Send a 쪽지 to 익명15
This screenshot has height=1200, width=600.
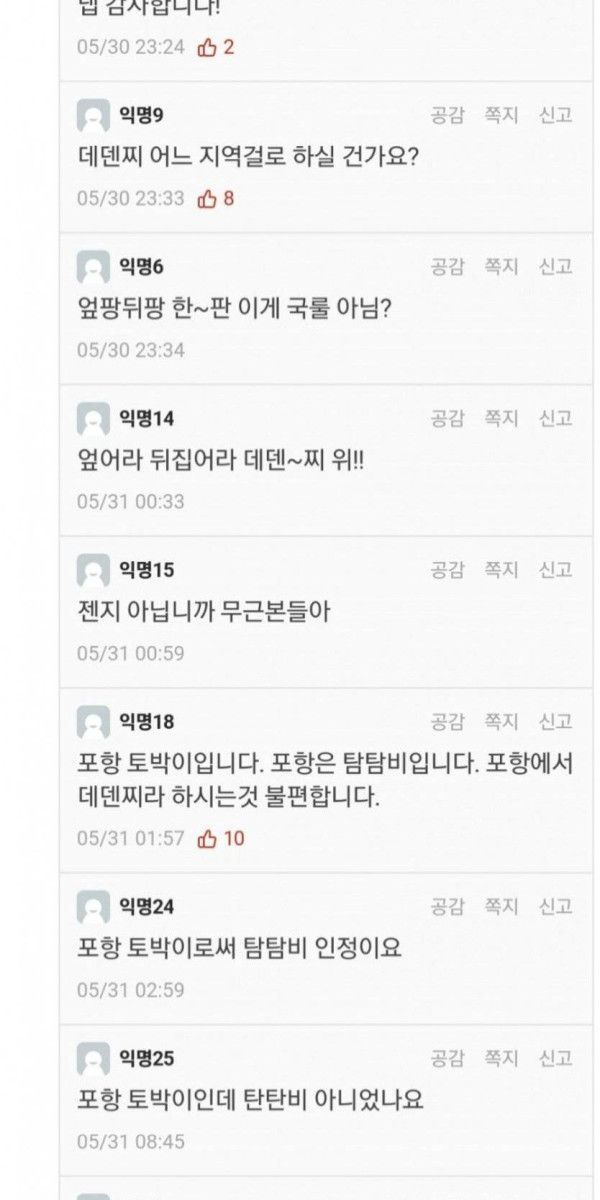(x=501, y=570)
